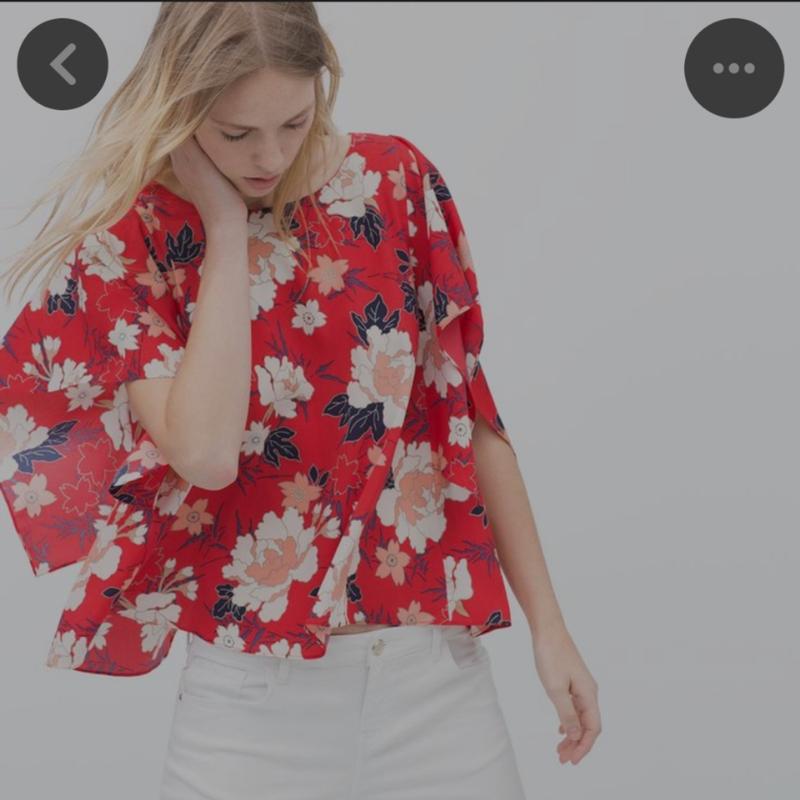Screen dimensions: 800x800
Task: Open the three-dot overflow menu
Action: click(733, 68)
